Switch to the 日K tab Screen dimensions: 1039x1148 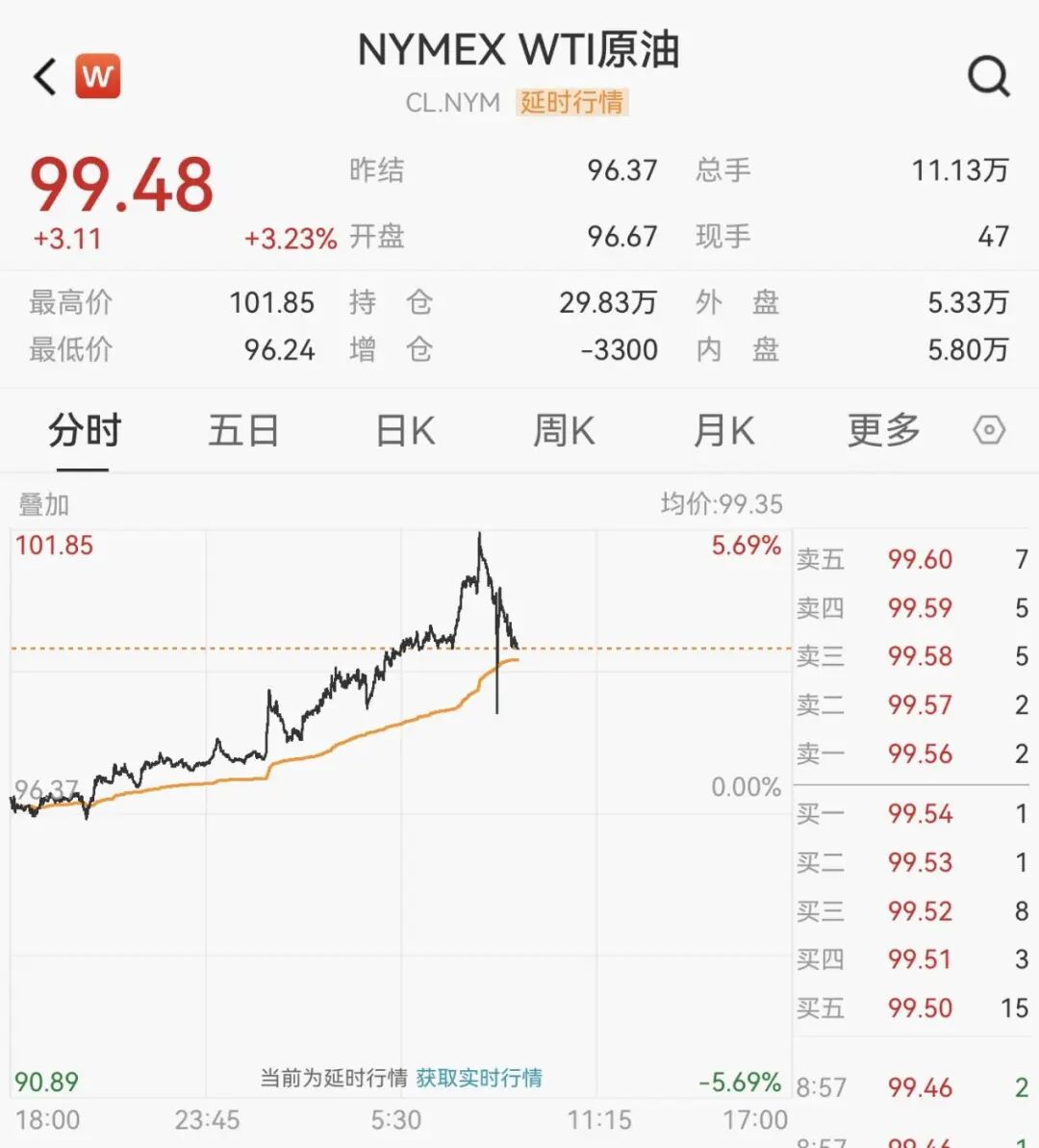[404, 431]
